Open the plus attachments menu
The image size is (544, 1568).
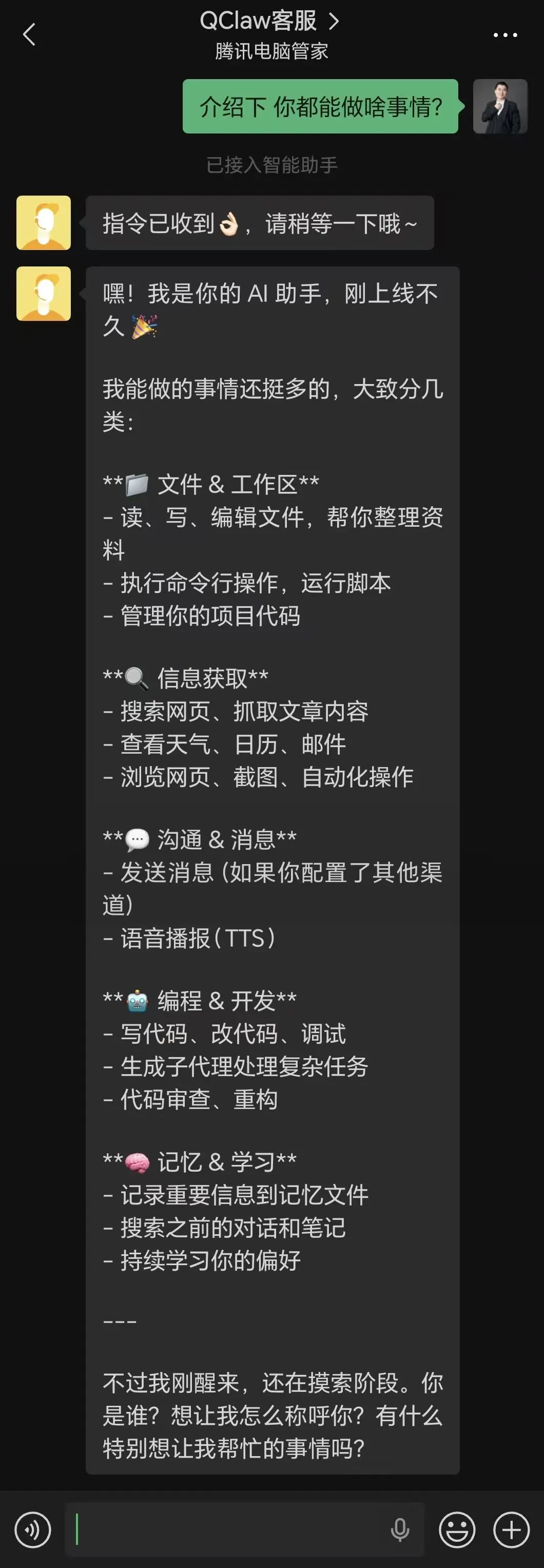coord(511,1529)
